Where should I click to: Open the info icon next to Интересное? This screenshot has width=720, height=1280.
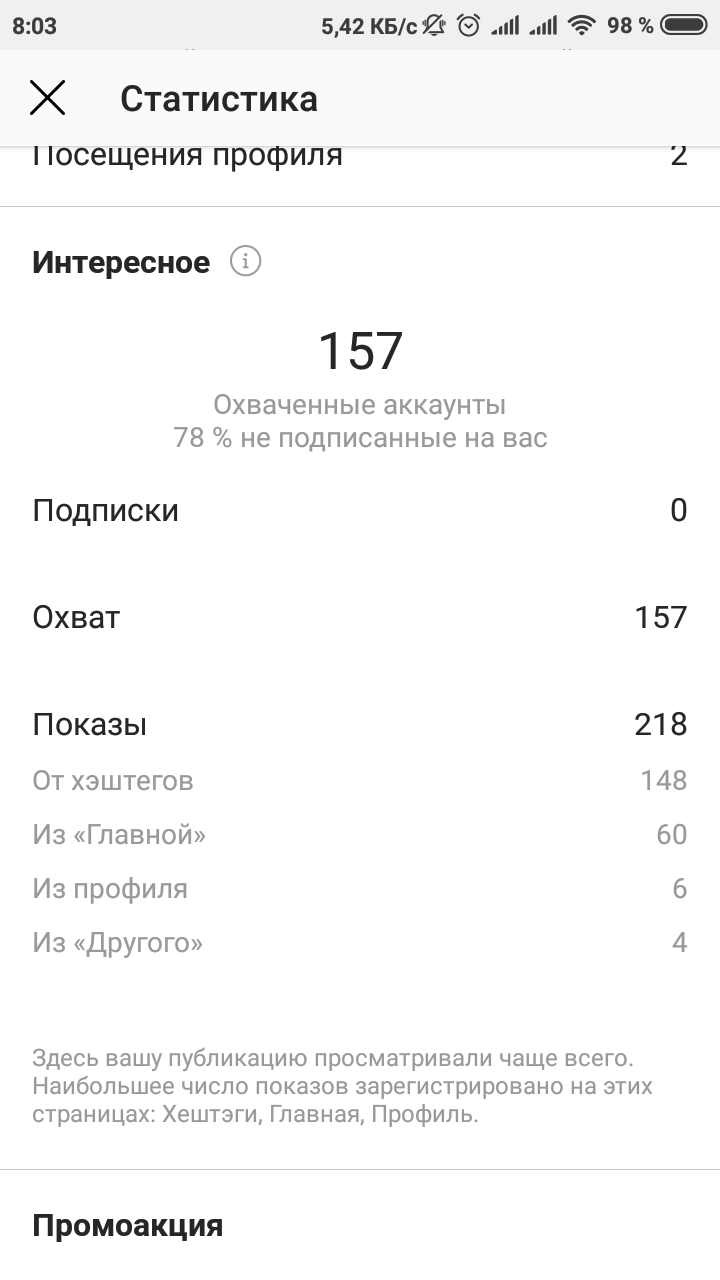click(245, 262)
